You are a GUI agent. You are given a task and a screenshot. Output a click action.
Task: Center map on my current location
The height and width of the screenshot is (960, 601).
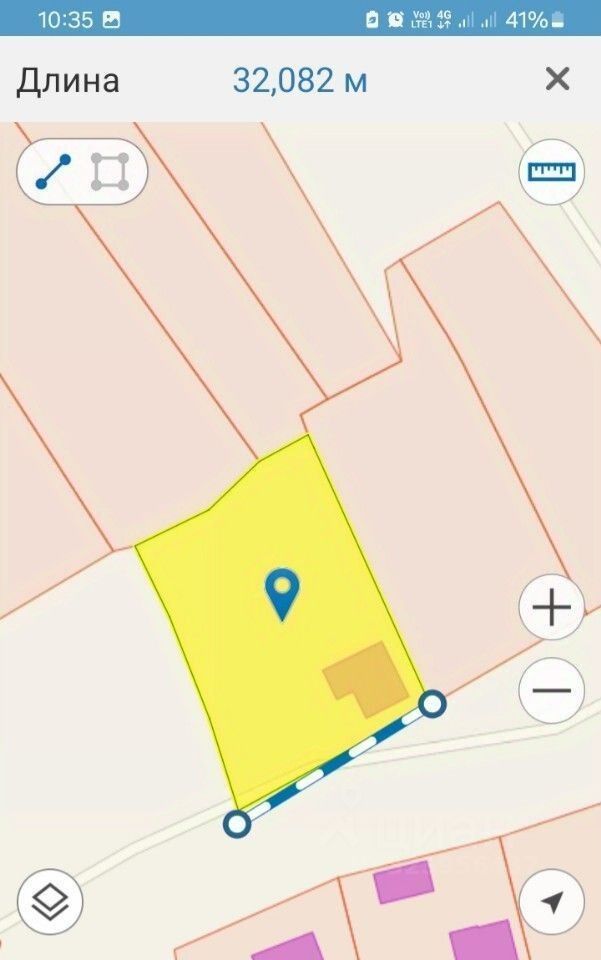point(552,902)
